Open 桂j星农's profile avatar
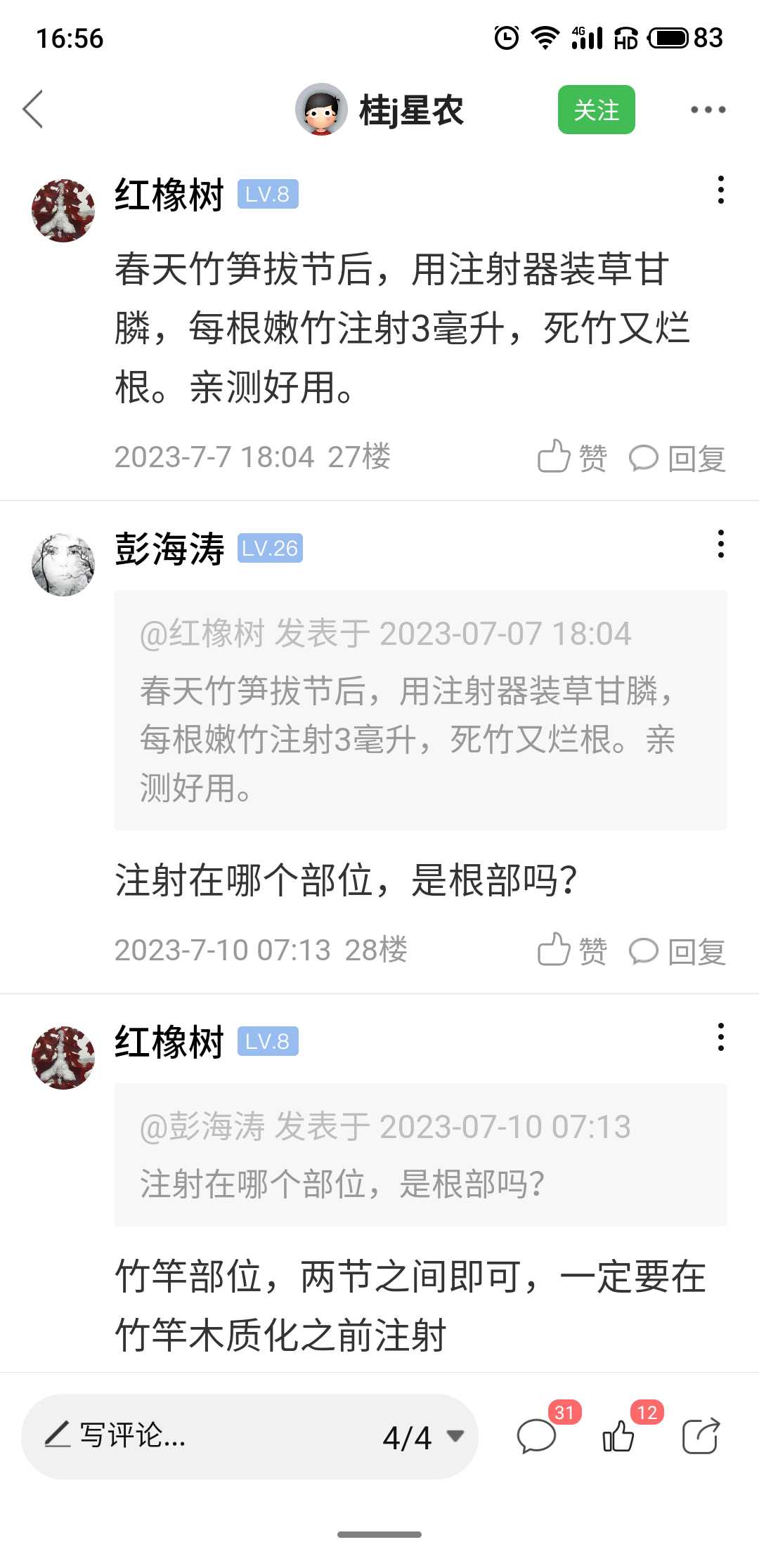This screenshot has height=1568, width=759. [x=321, y=110]
